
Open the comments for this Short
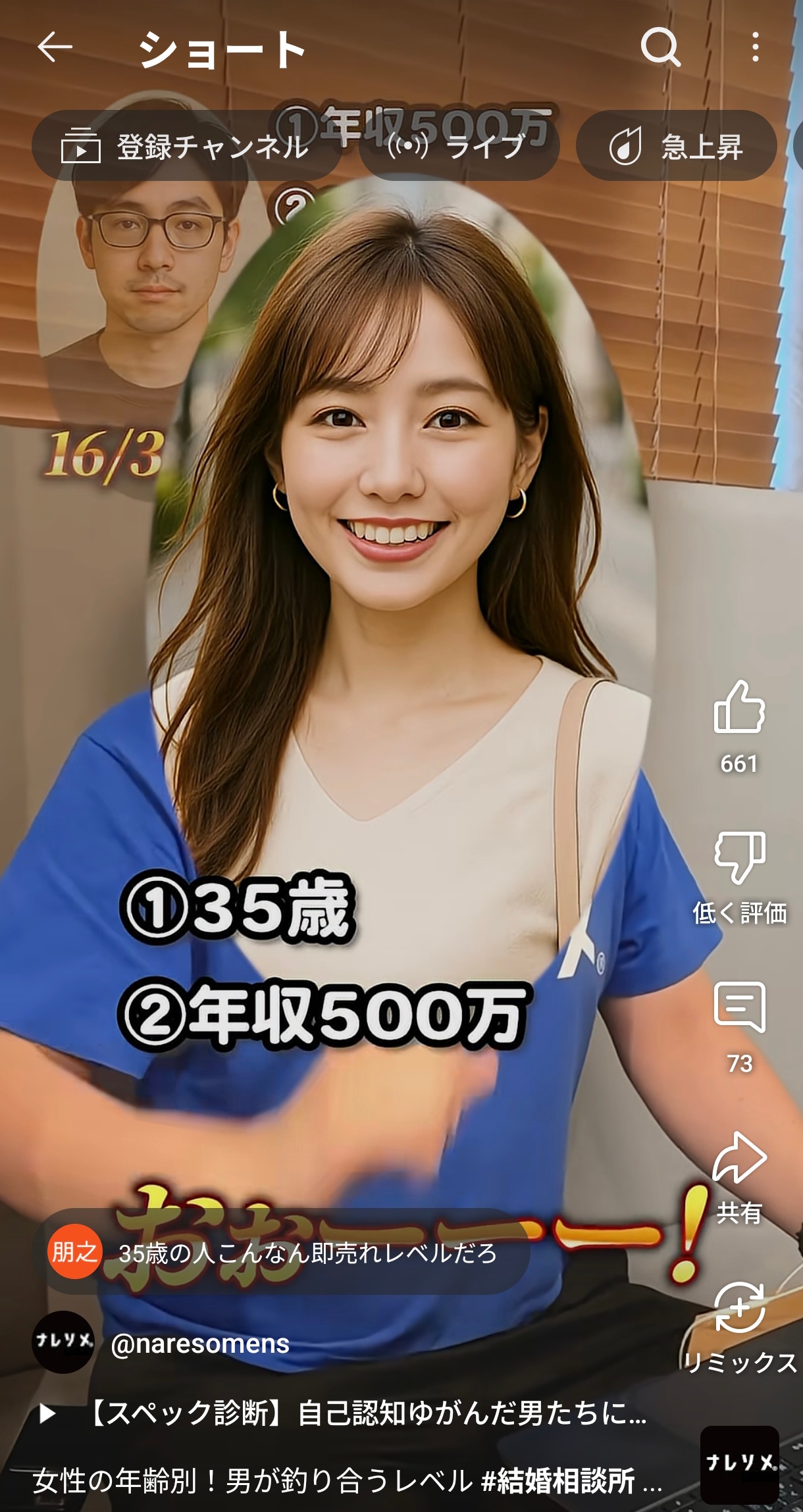pyautogui.click(x=739, y=1008)
